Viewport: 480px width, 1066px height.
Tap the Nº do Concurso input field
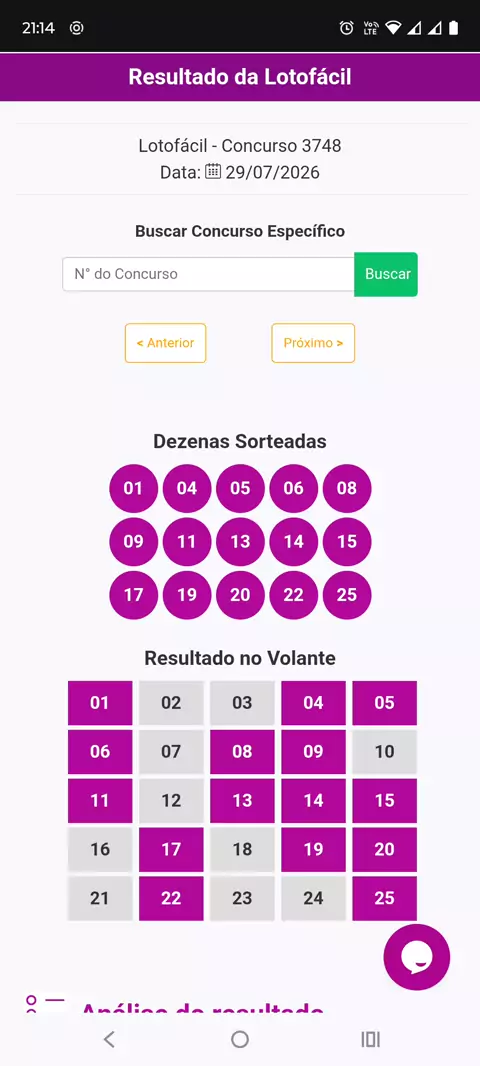pyautogui.click(x=209, y=274)
